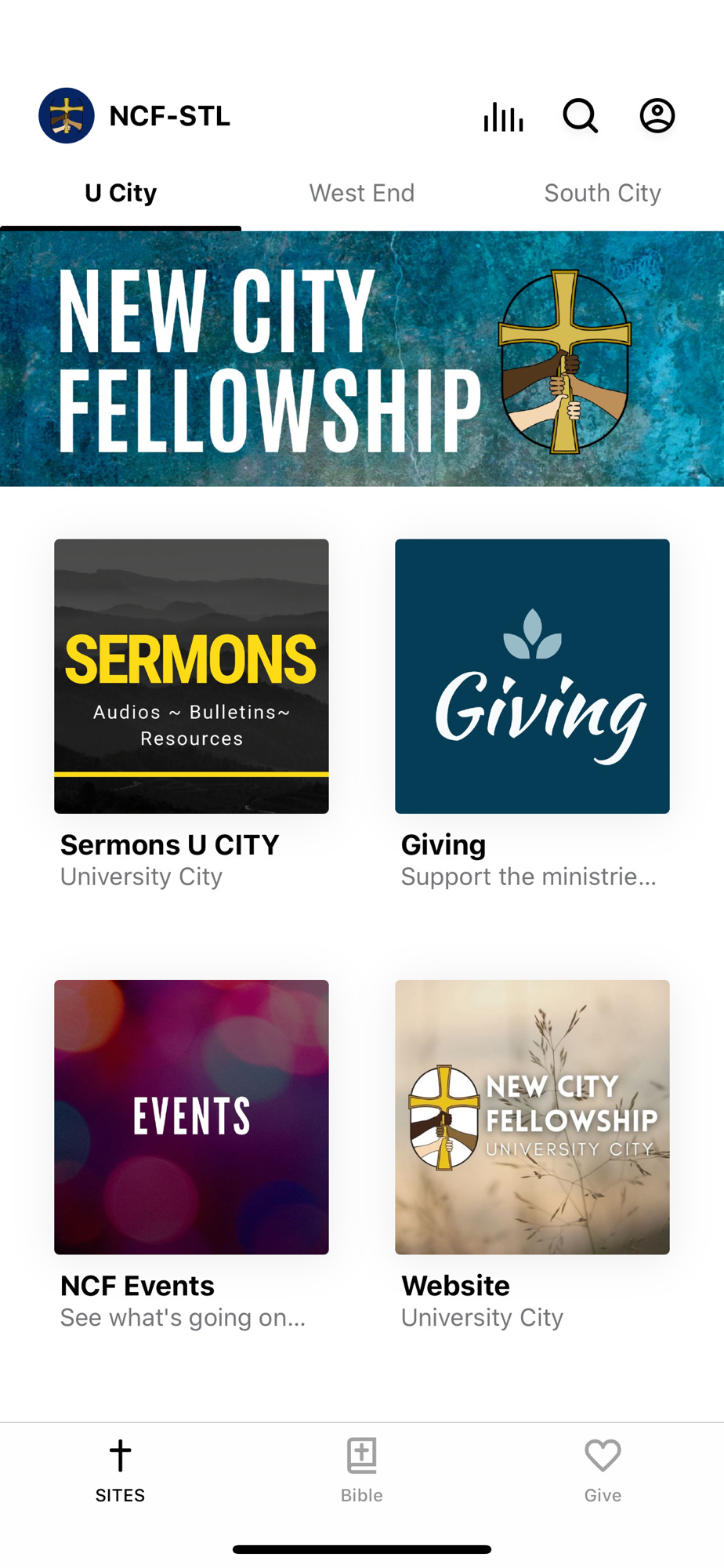
Task: Open the Website University City card
Action: 532,1156
